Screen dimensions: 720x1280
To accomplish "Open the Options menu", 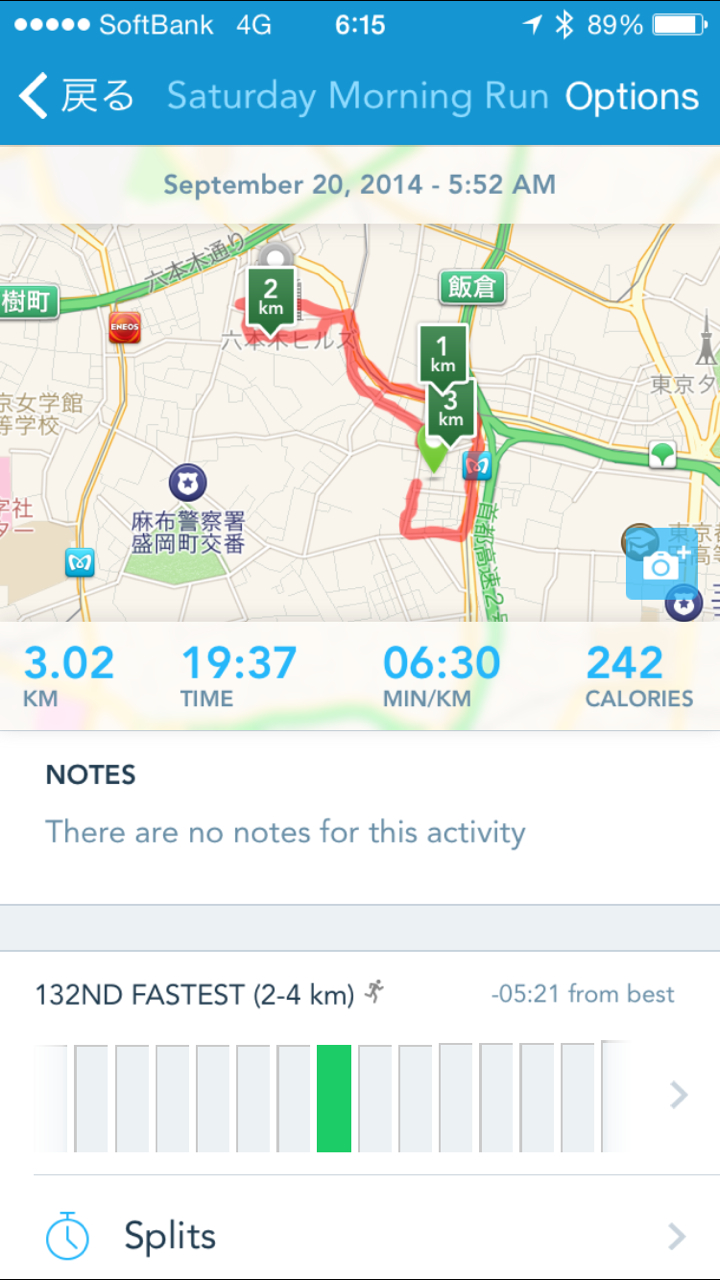I will 631,96.
